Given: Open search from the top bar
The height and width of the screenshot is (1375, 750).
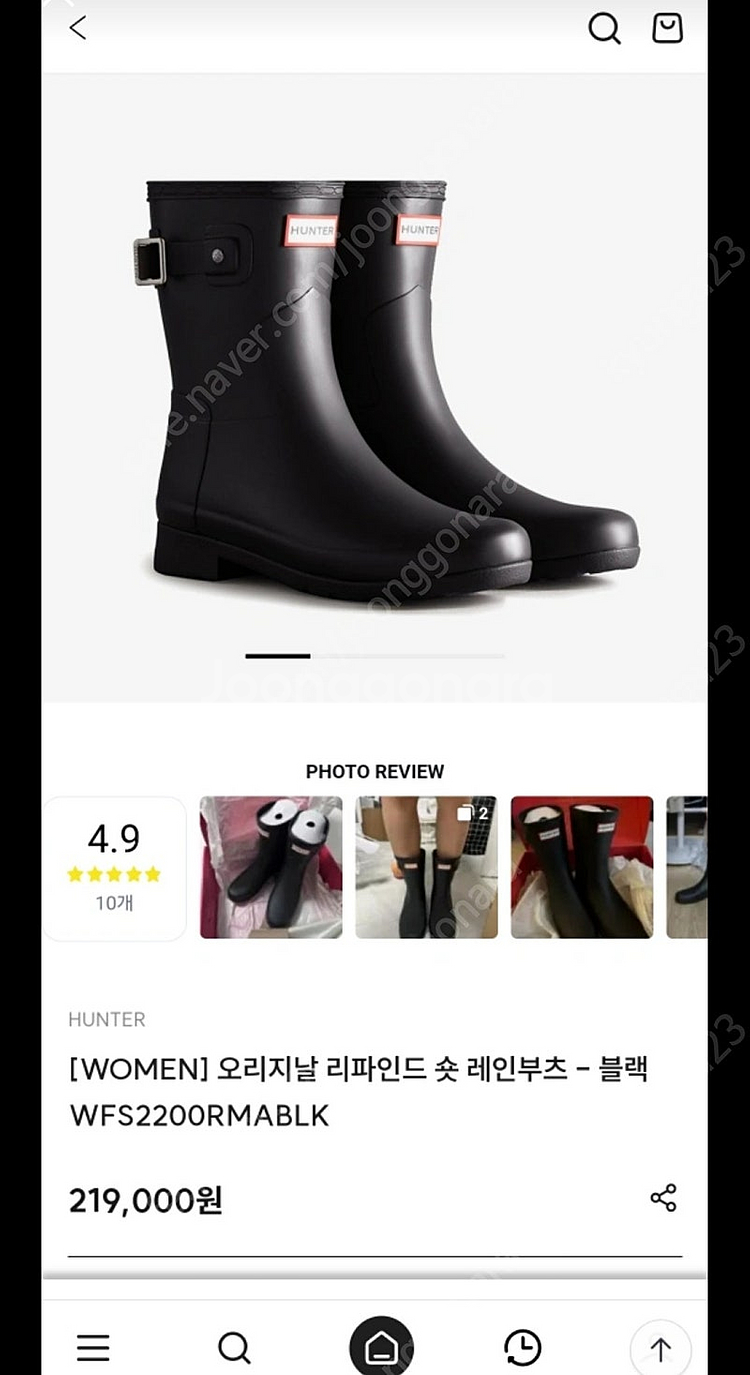Looking at the screenshot, I should (603, 28).
